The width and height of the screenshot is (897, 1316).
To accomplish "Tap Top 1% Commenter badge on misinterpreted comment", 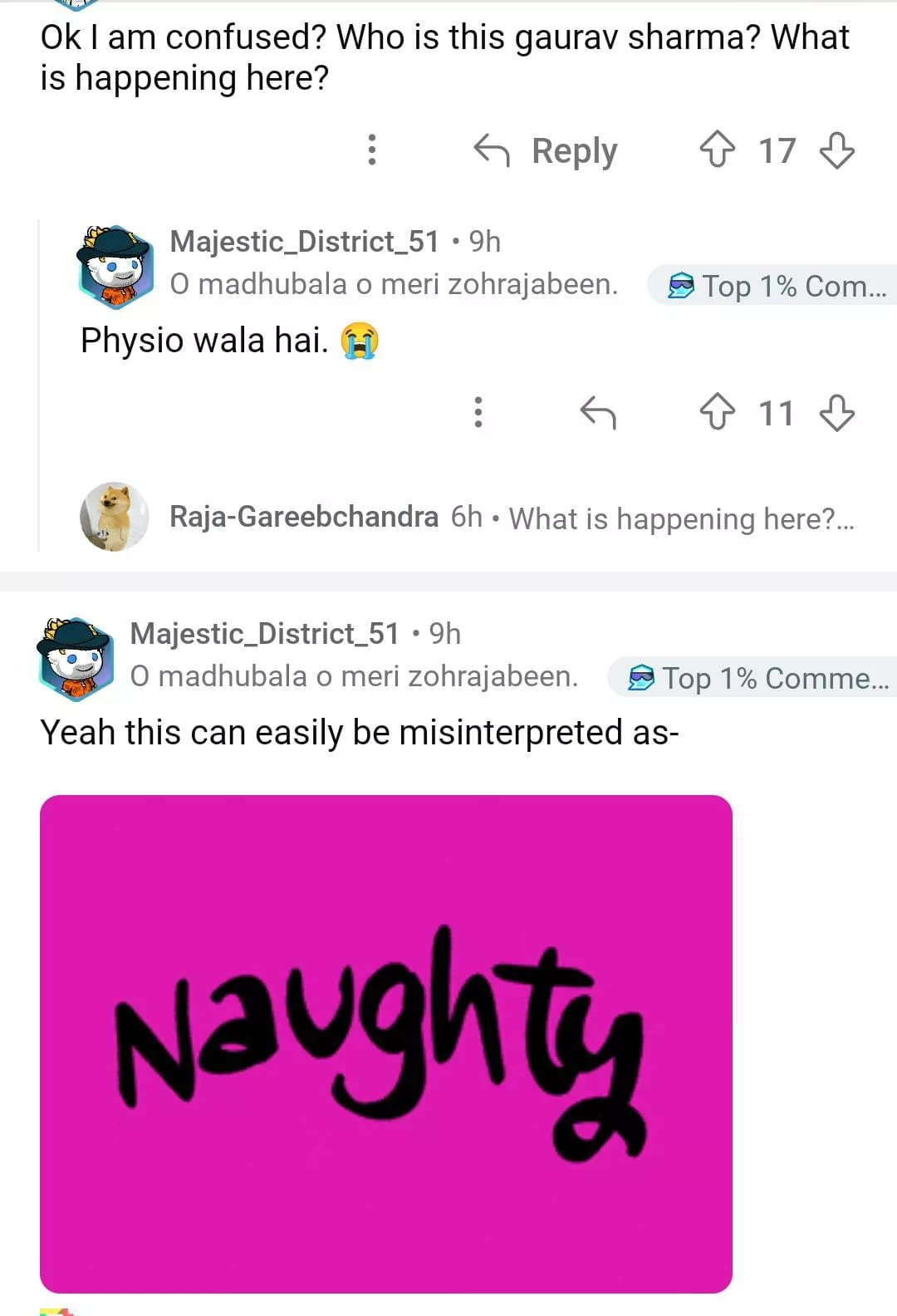I will click(x=757, y=679).
